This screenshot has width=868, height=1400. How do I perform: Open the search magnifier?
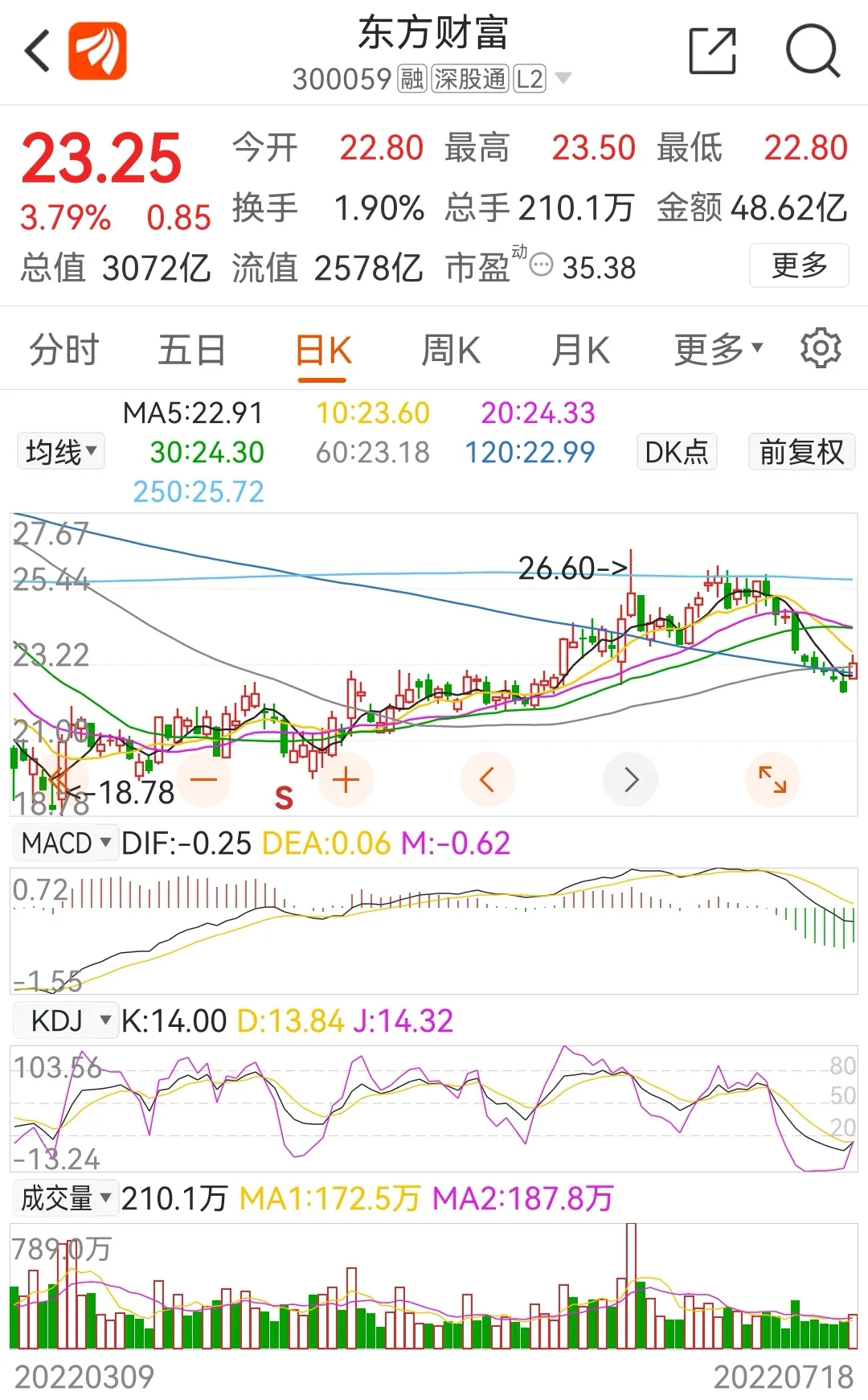[812, 51]
